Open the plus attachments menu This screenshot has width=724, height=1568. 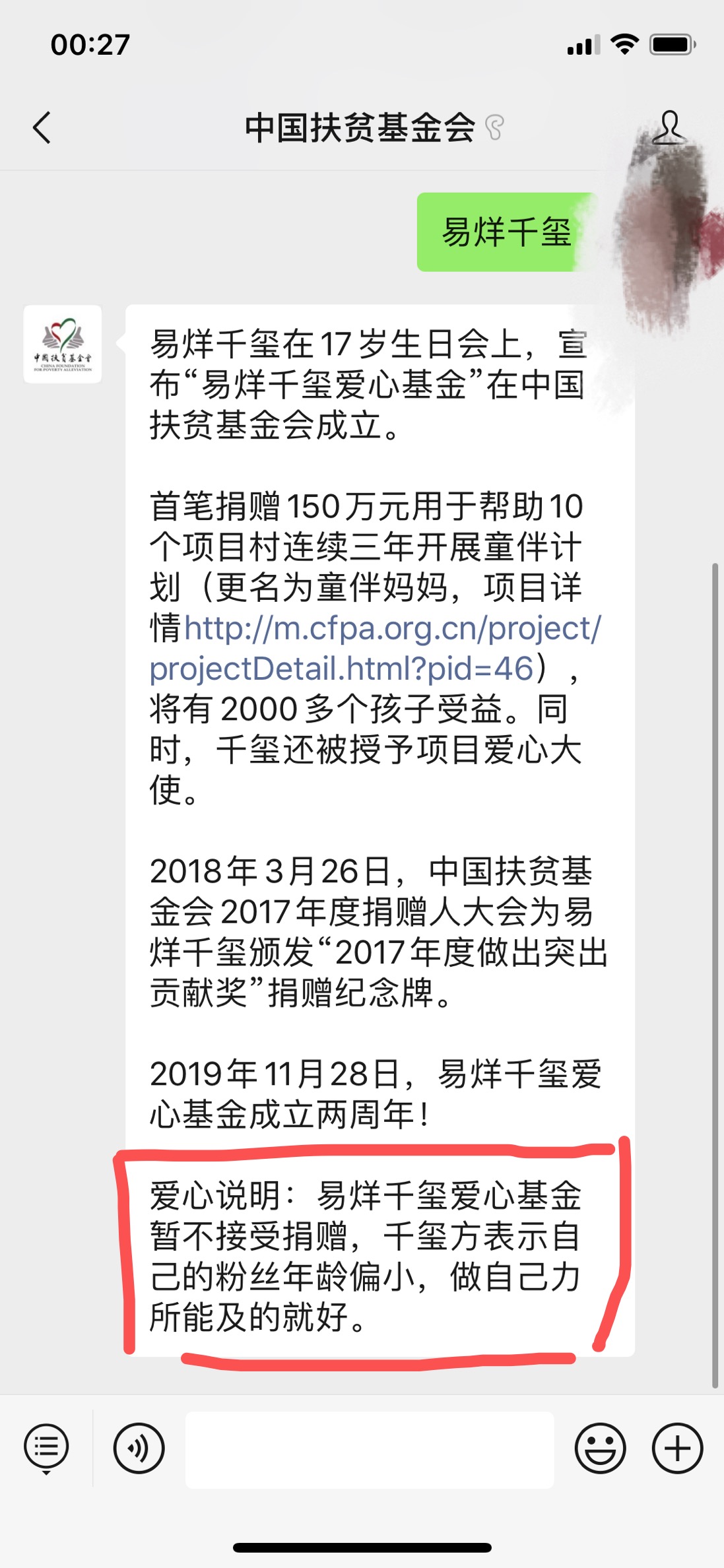pyautogui.click(x=677, y=1449)
